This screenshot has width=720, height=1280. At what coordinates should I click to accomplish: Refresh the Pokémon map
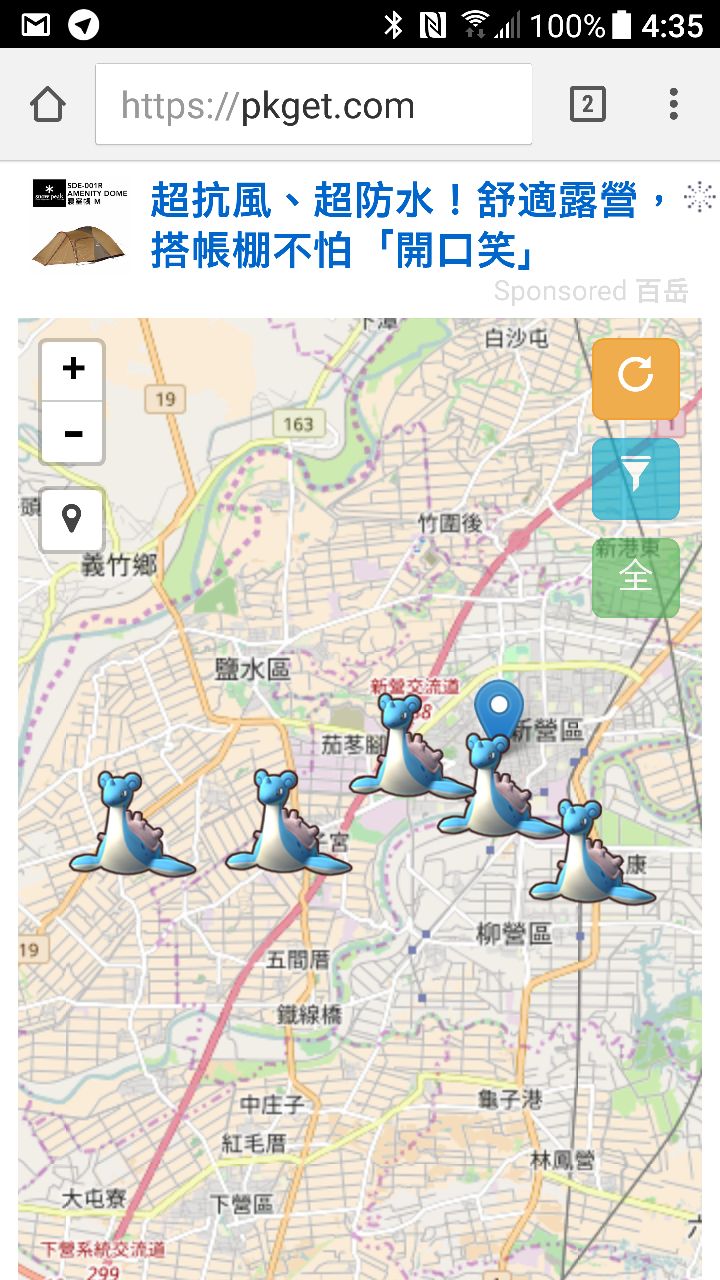coord(635,378)
